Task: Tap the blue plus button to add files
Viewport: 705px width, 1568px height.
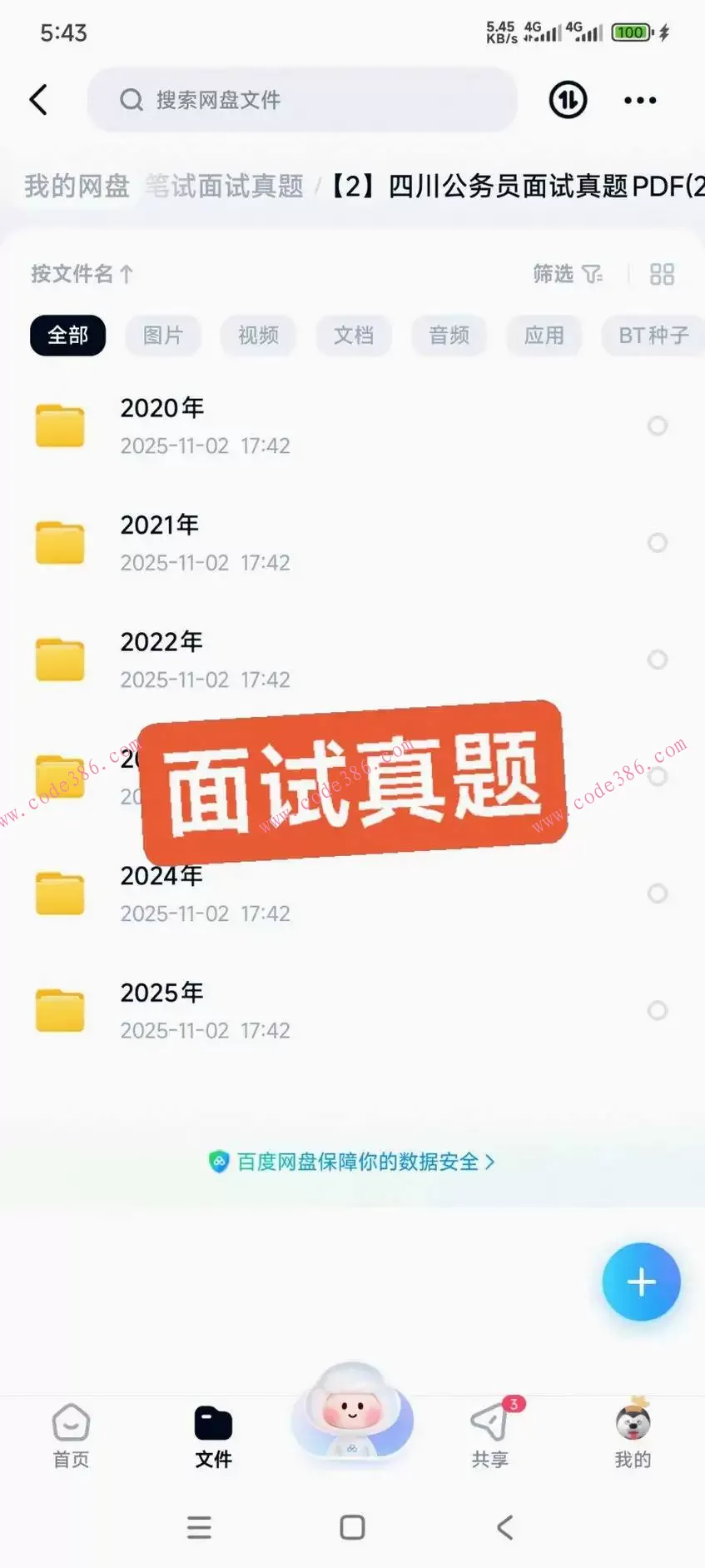Action: pyautogui.click(x=641, y=1282)
